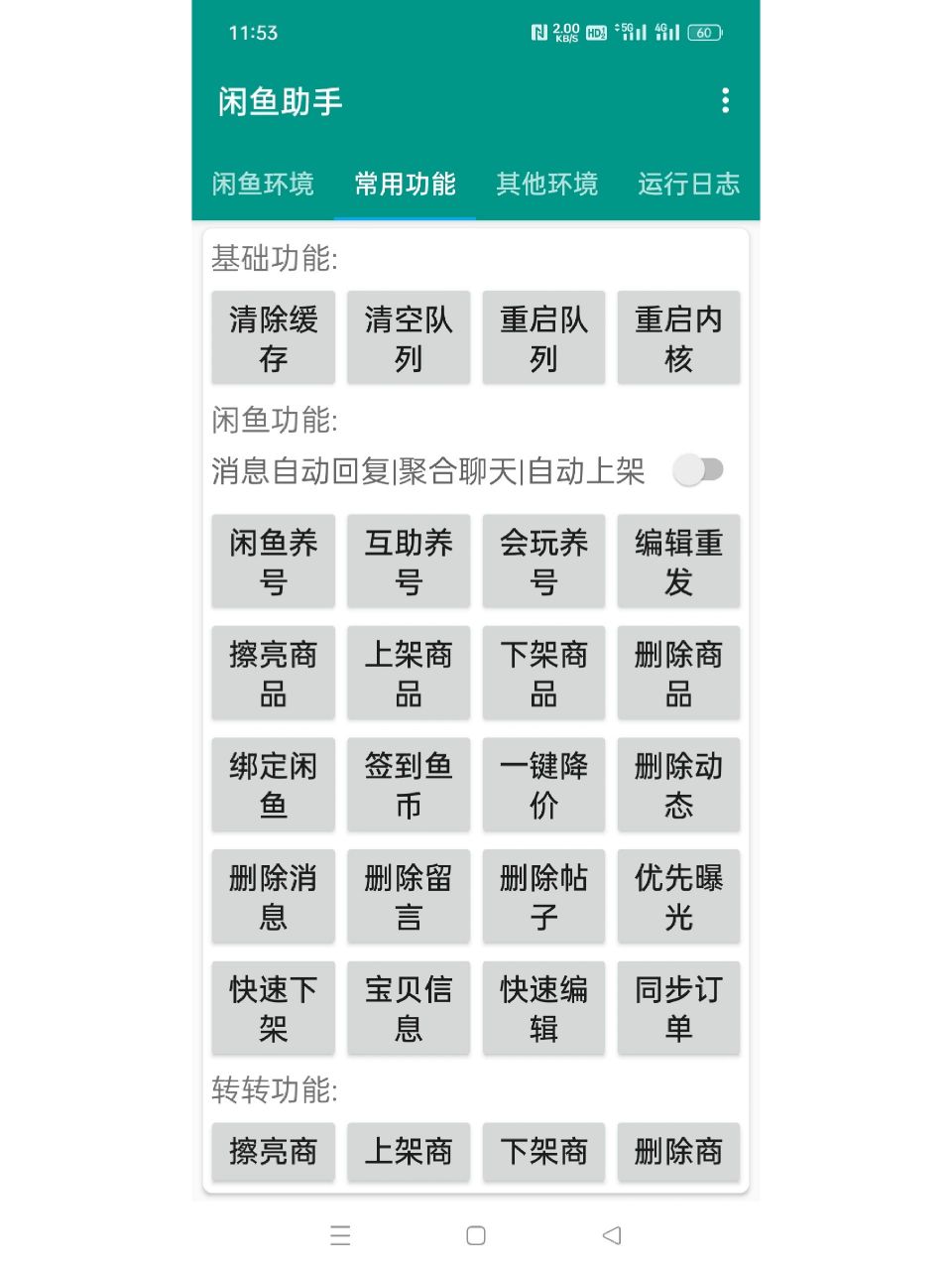The height and width of the screenshot is (1270, 952).
Task: Click 一键降价 for one-click price cut
Action: 543,785
